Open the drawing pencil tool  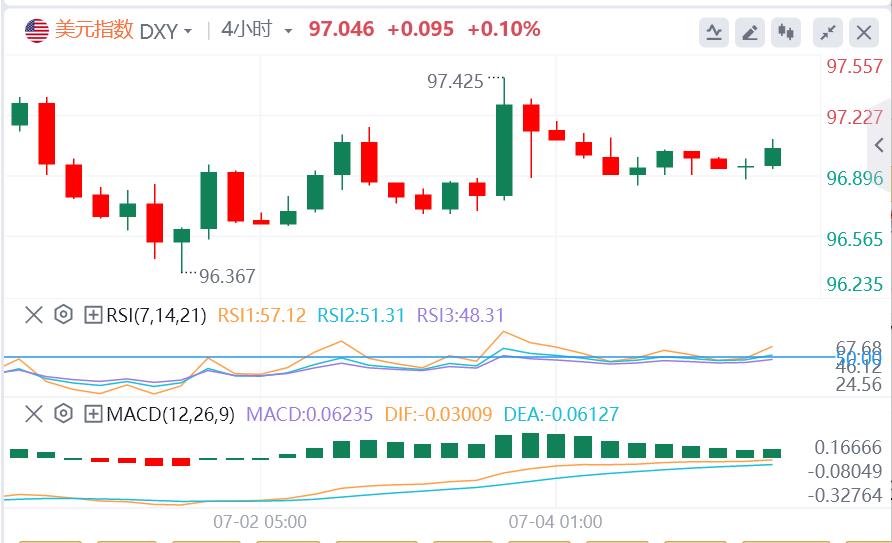pos(750,33)
